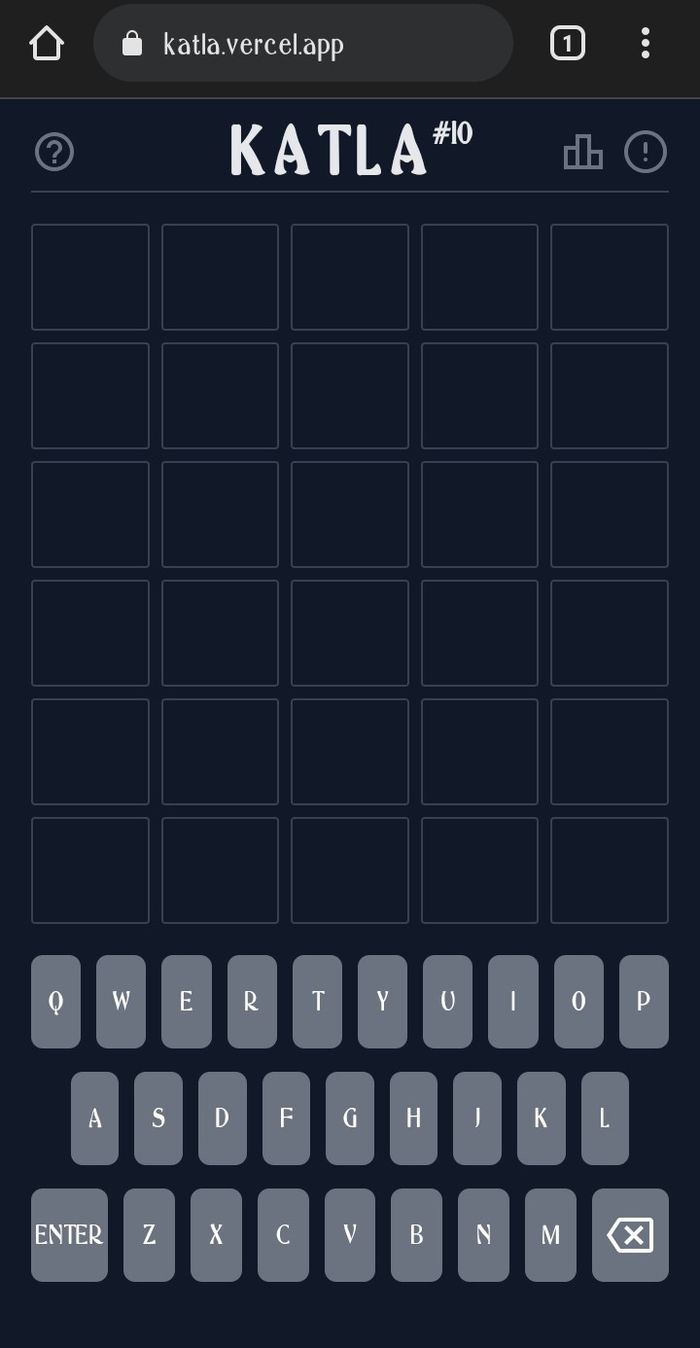Open the help question mark icon
This screenshot has width=700, height=1348.
click(x=54, y=152)
